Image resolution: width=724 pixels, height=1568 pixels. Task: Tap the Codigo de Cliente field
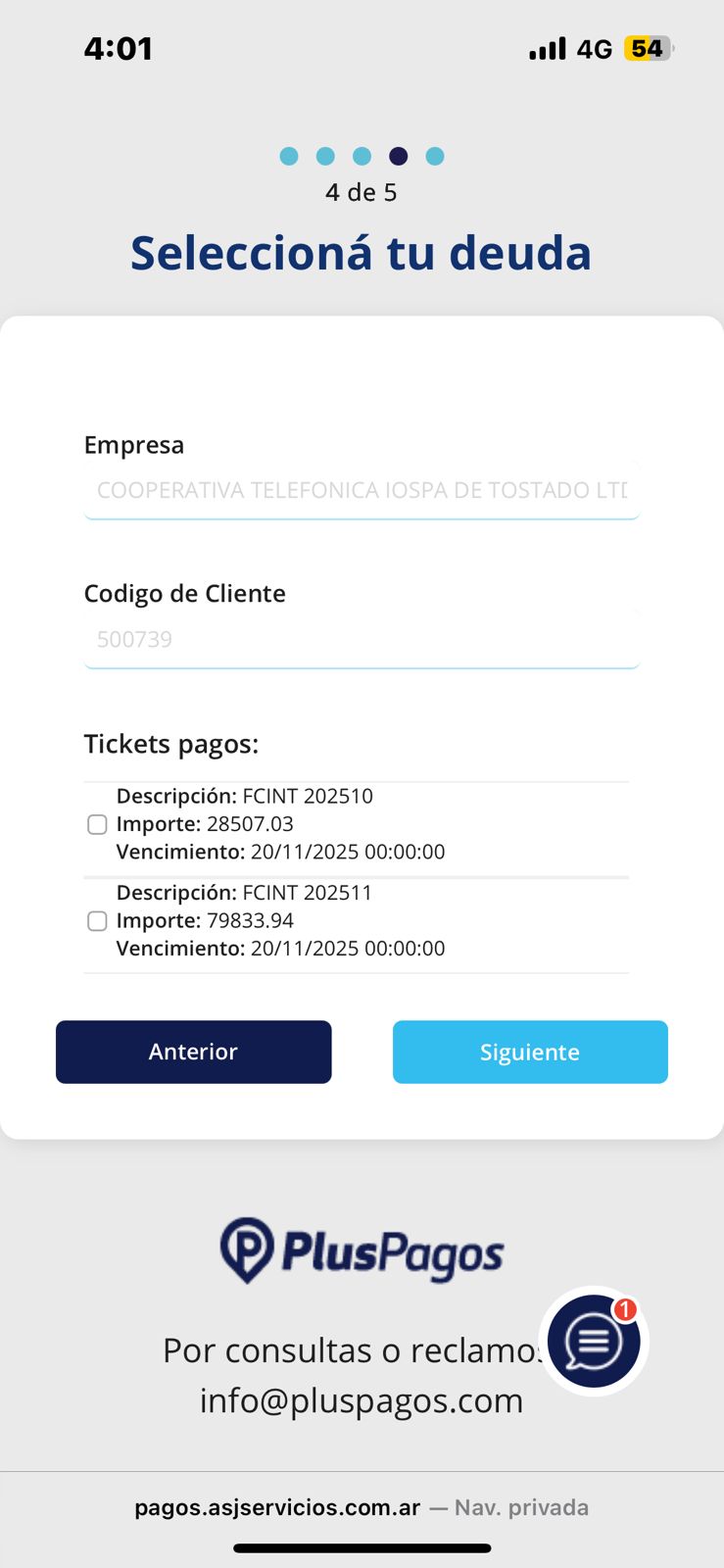[362, 639]
